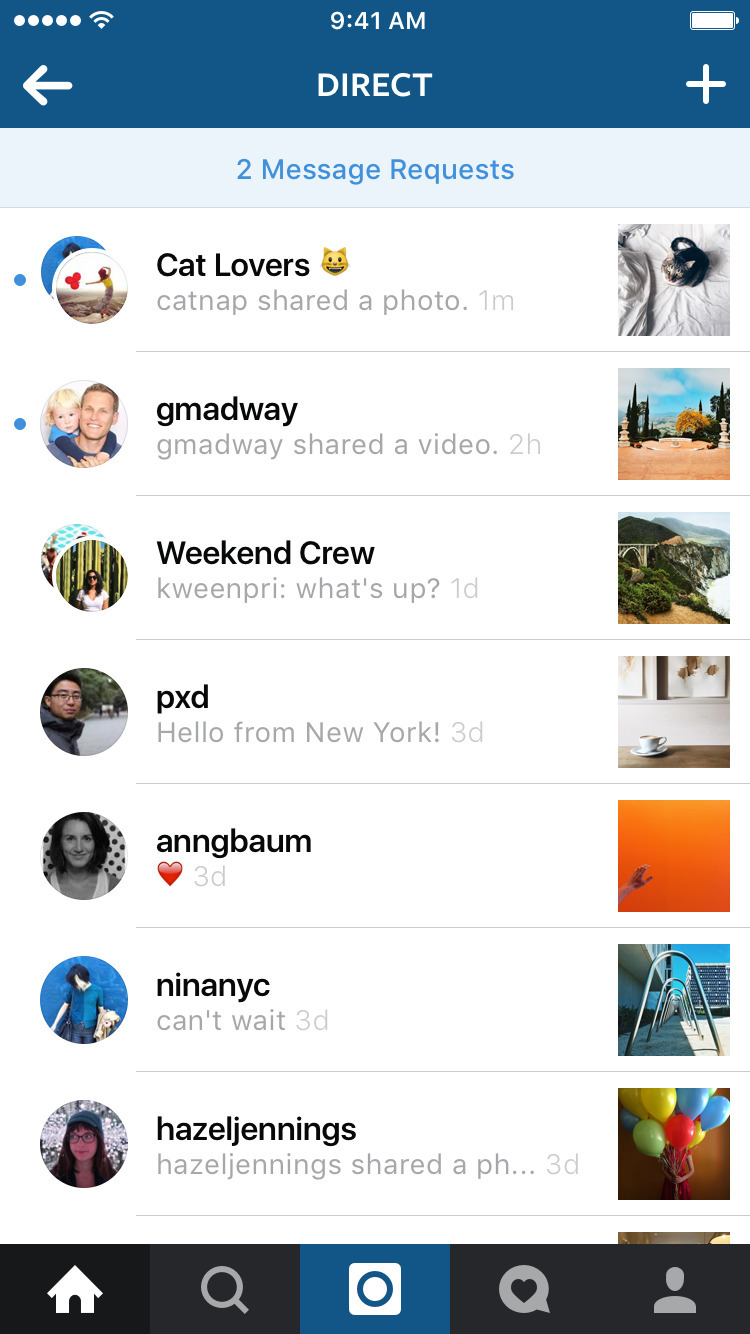Go back using the arrow icon
The image size is (750, 1334).
48,86
